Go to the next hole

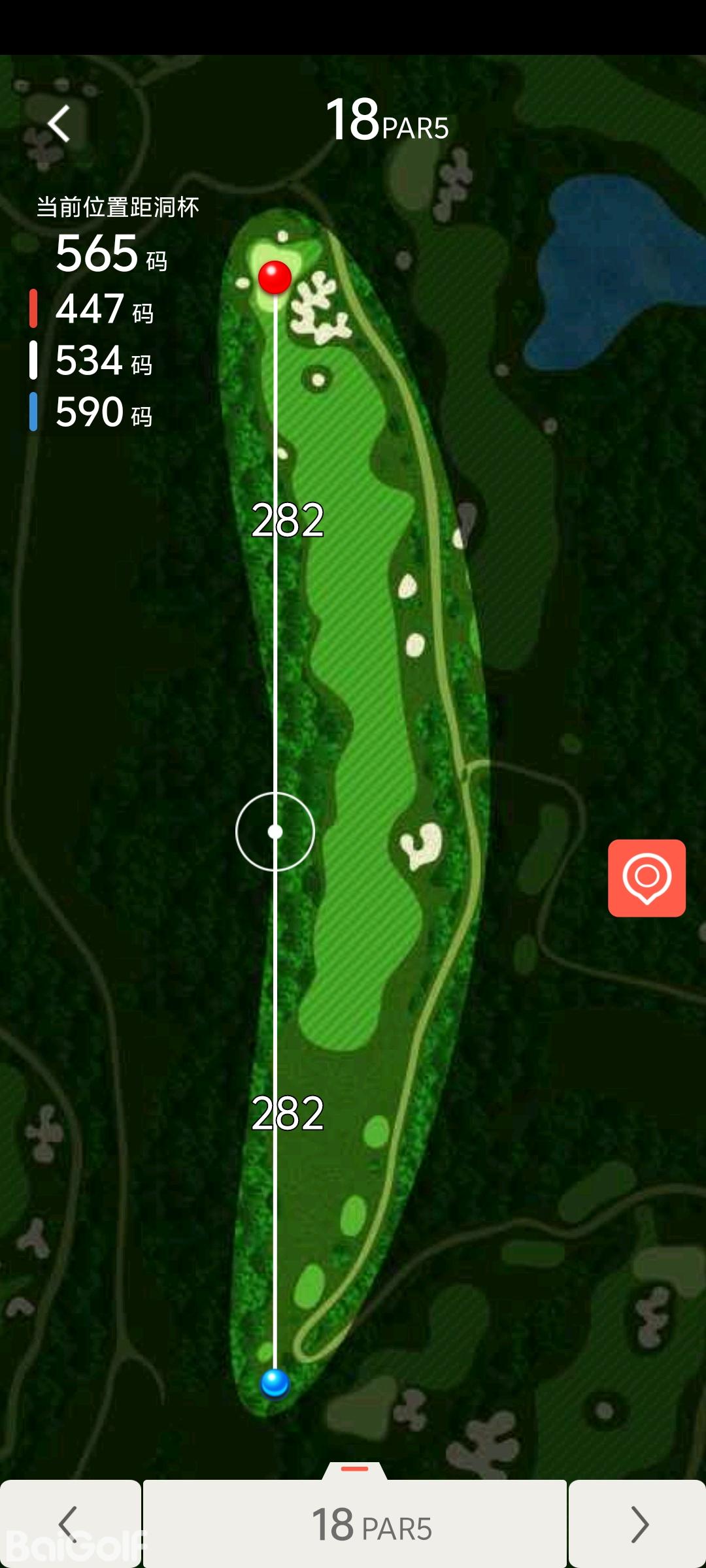637,1524
